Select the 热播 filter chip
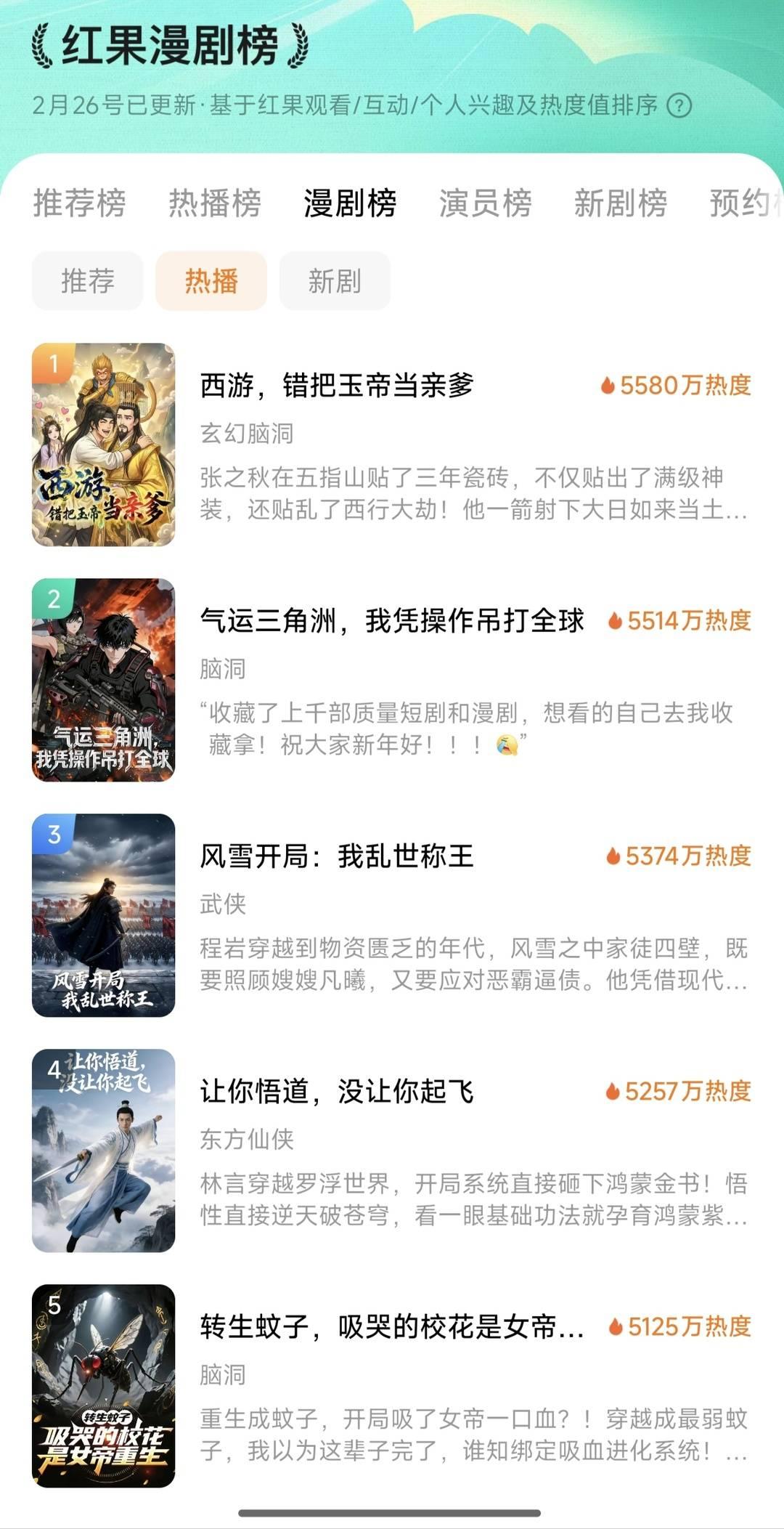This screenshot has width=784, height=1529. point(211,281)
